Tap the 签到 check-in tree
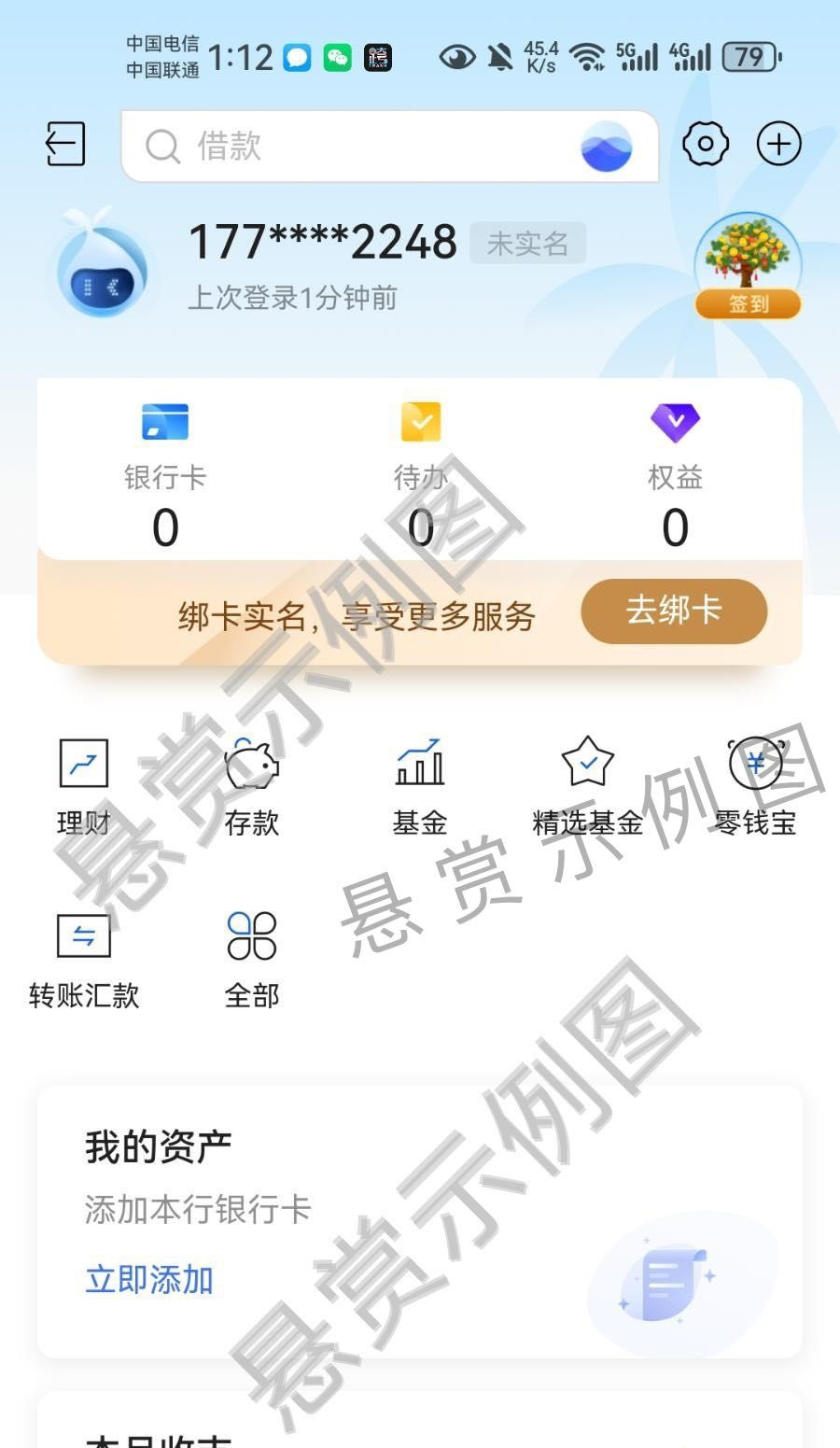 [x=748, y=266]
